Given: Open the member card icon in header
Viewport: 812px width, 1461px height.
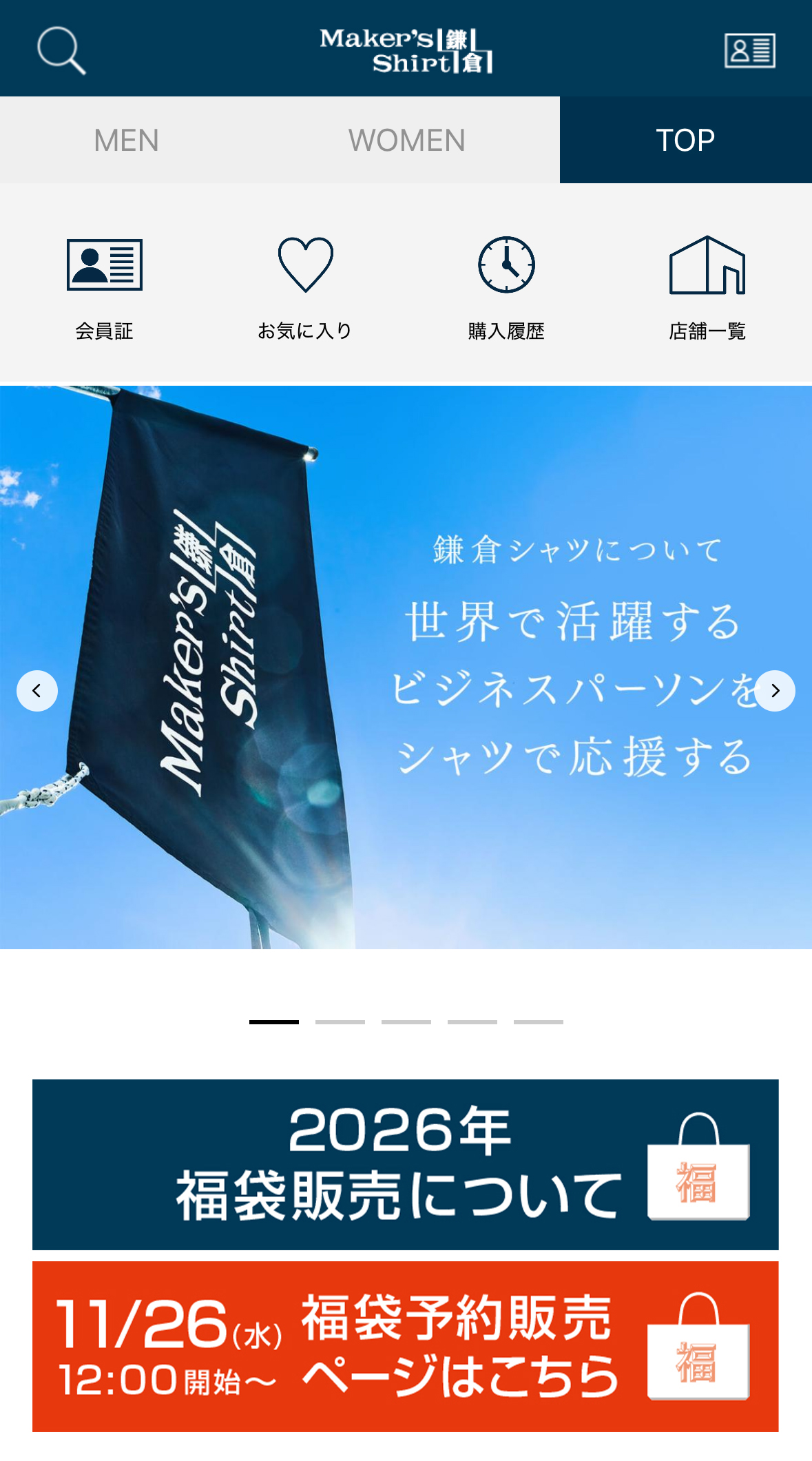Looking at the screenshot, I should 749,50.
